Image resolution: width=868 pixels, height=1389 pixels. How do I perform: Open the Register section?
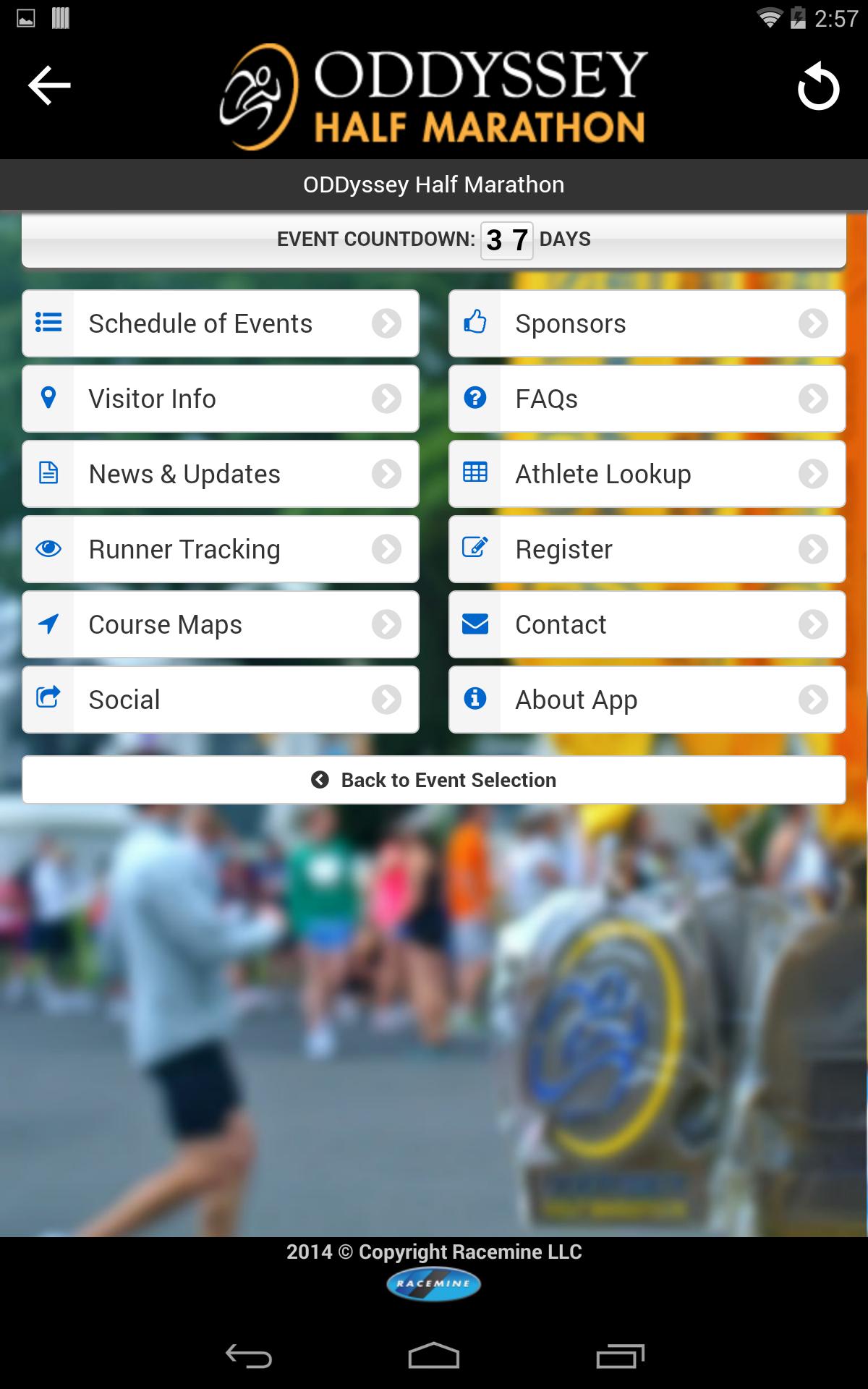pos(647,549)
